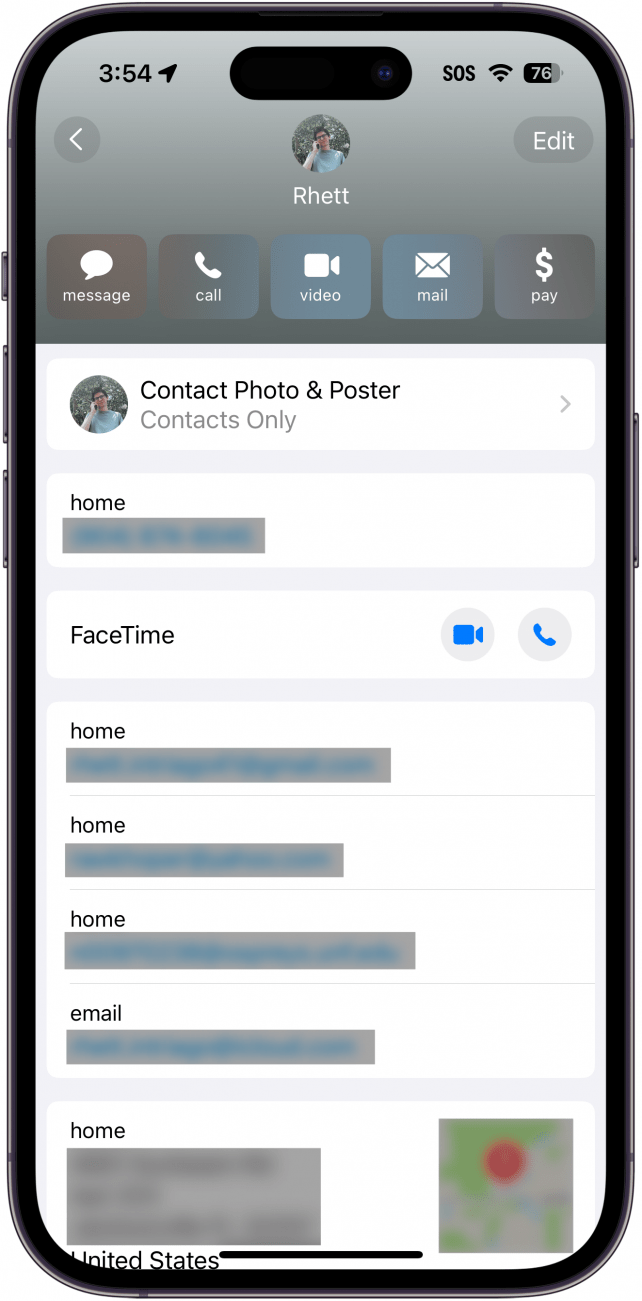This screenshot has width=642, height=1301.
Task: Tap Rhett's profile photo at top
Action: (320, 143)
